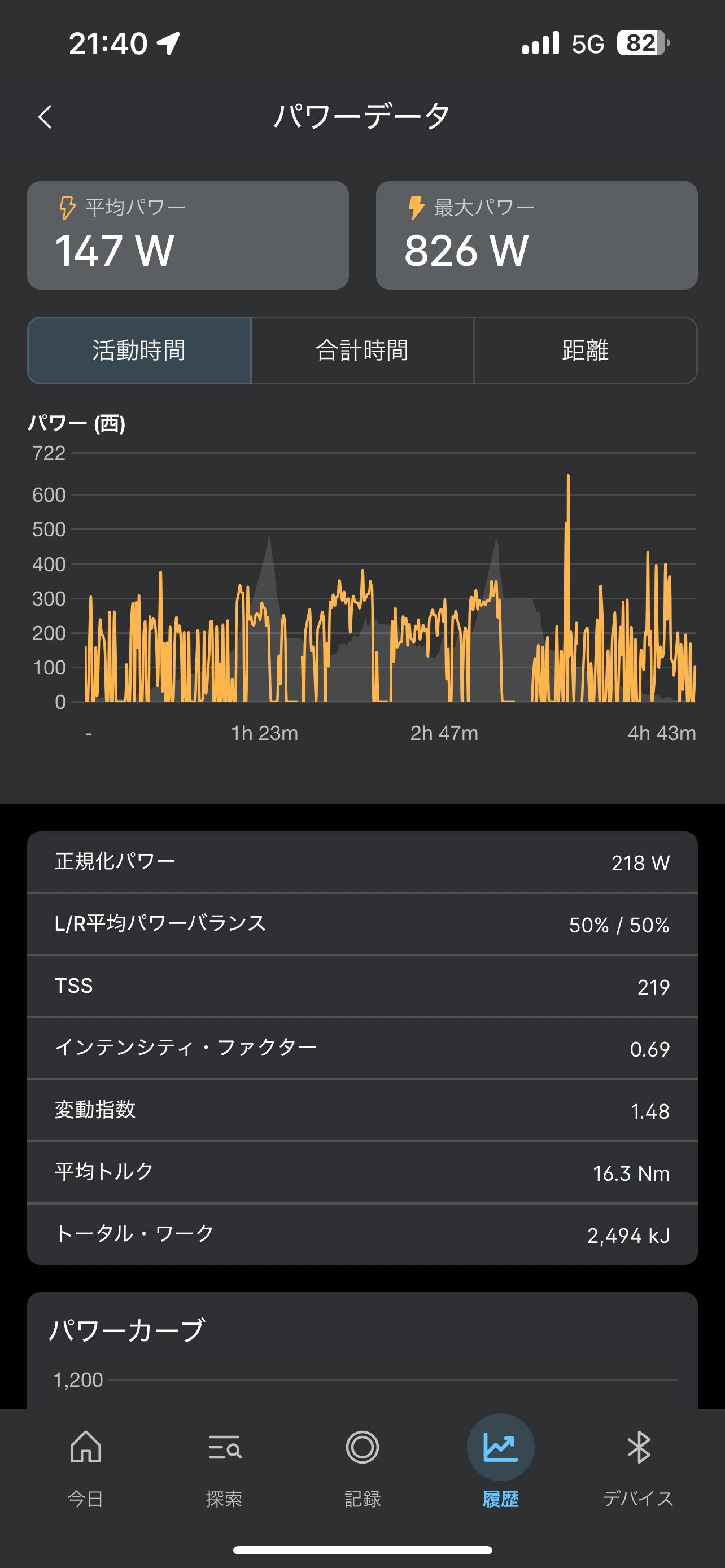The width and height of the screenshot is (725, 1568).
Task: Switch chart axis to 距離
Action: [x=585, y=351]
